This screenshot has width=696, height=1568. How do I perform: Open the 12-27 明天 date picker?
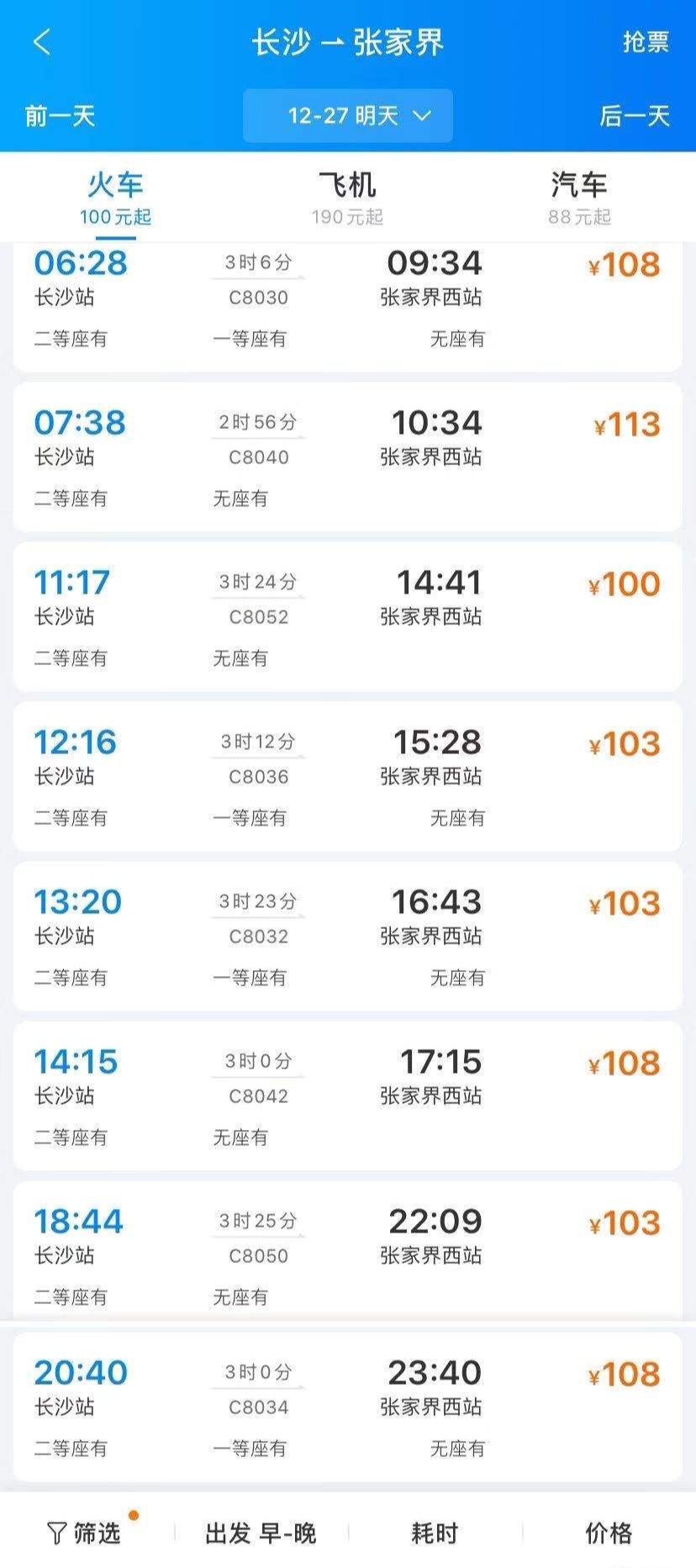point(348,115)
